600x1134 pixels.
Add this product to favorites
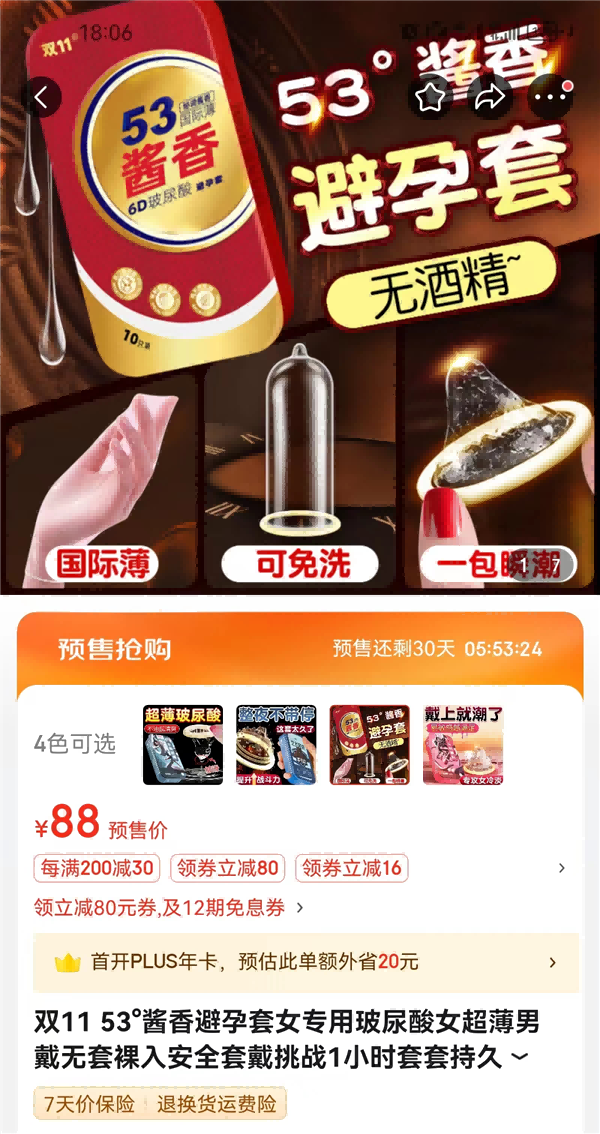click(x=429, y=97)
